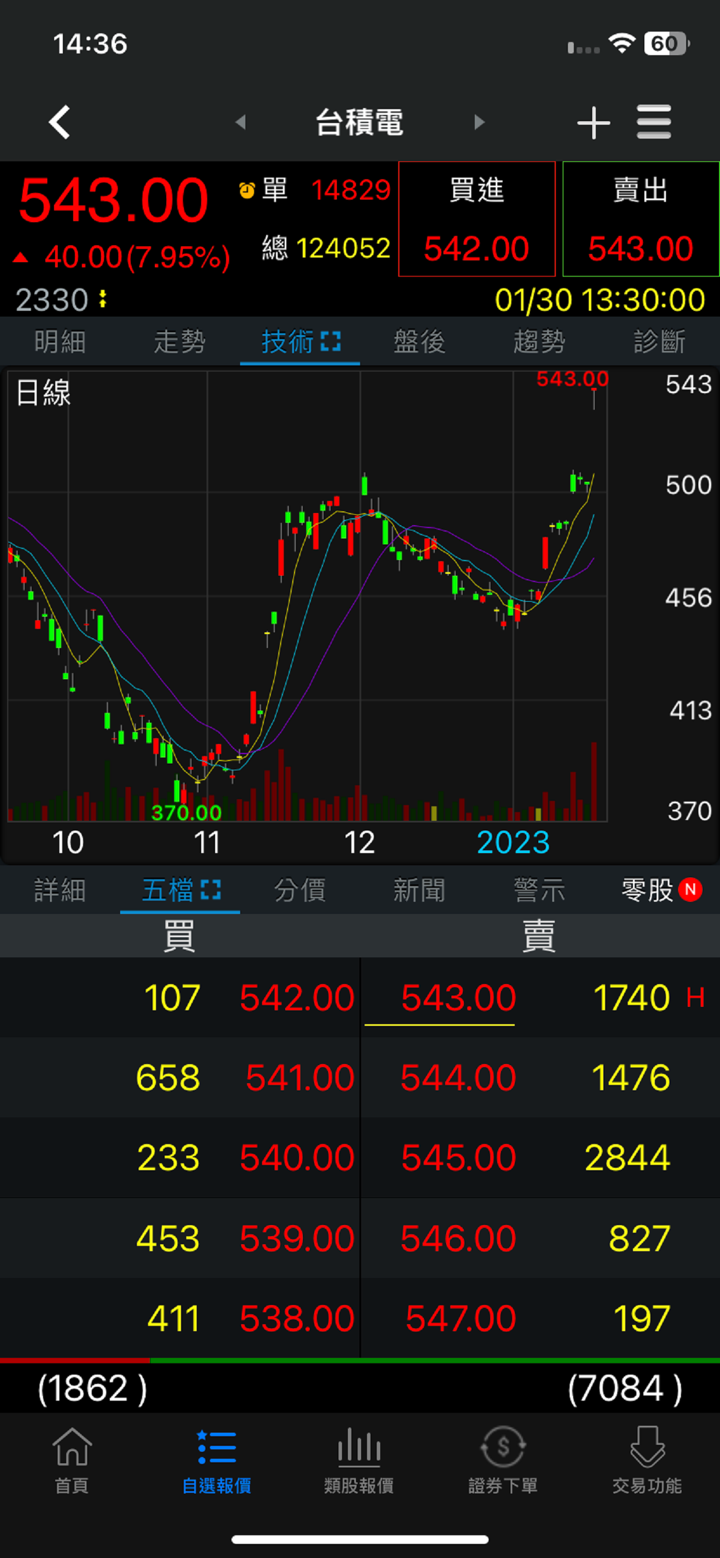
Task: Open 證券下單 in bottom navigation
Action: (503, 1460)
